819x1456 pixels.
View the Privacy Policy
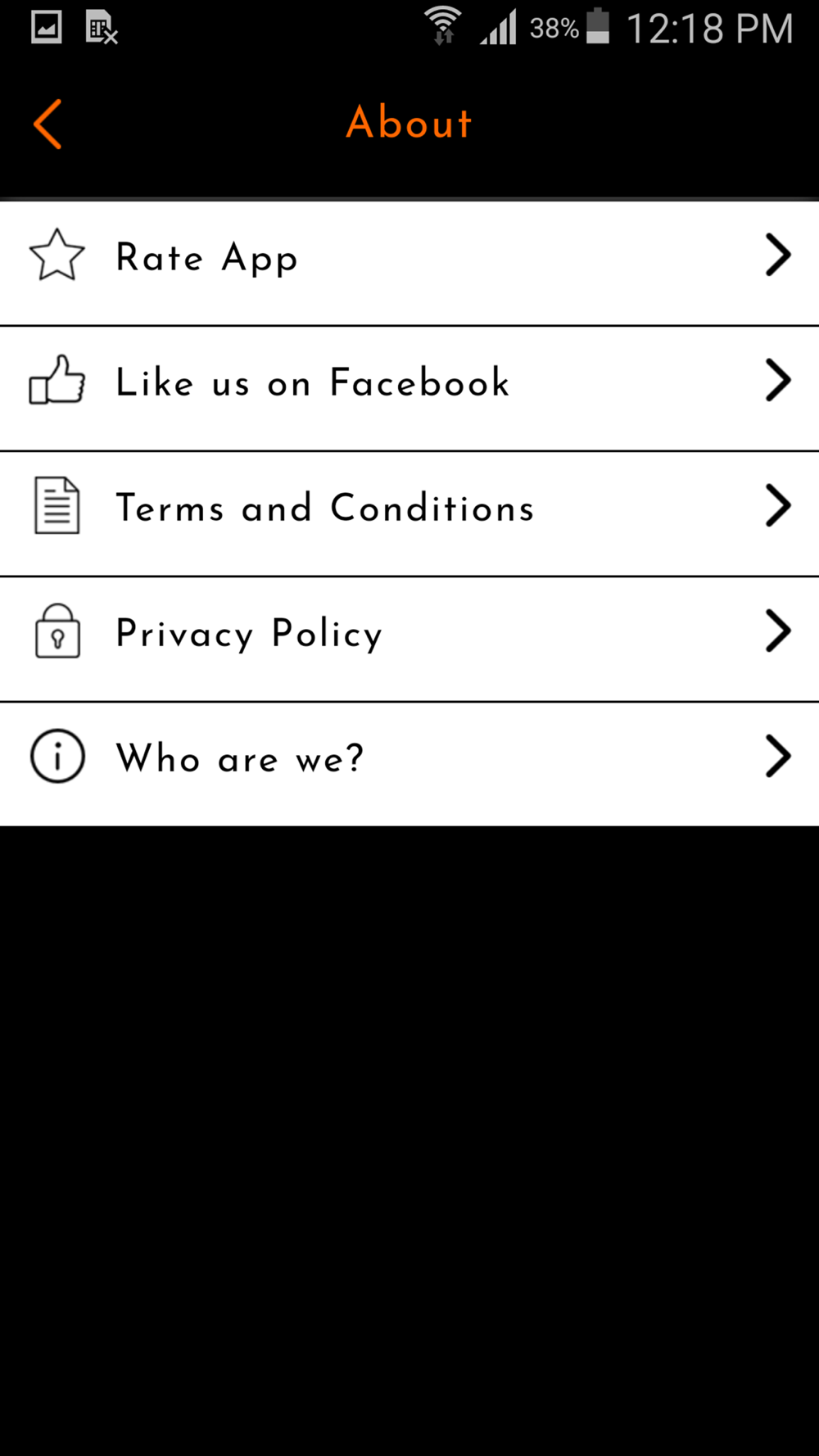coord(409,634)
